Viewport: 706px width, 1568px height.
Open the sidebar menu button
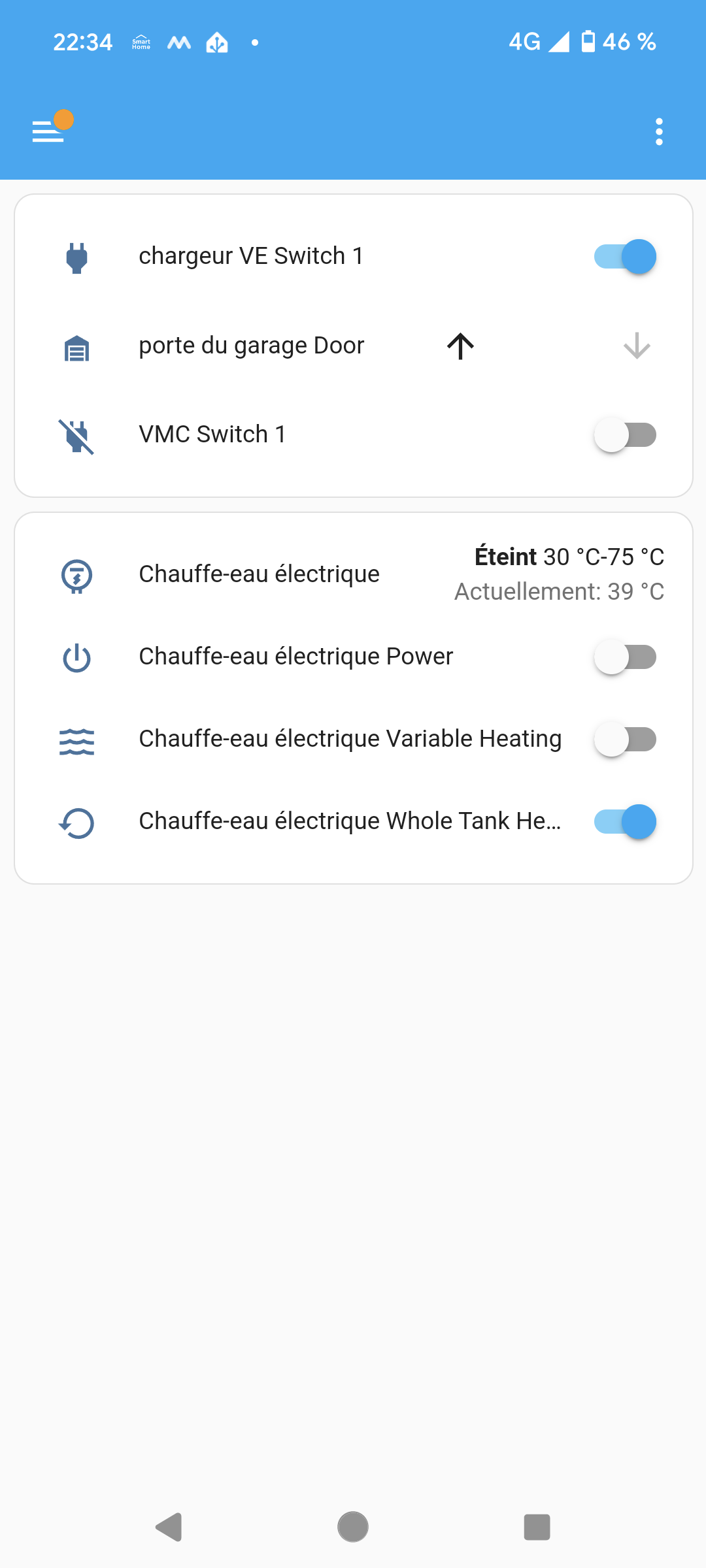point(48,131)
